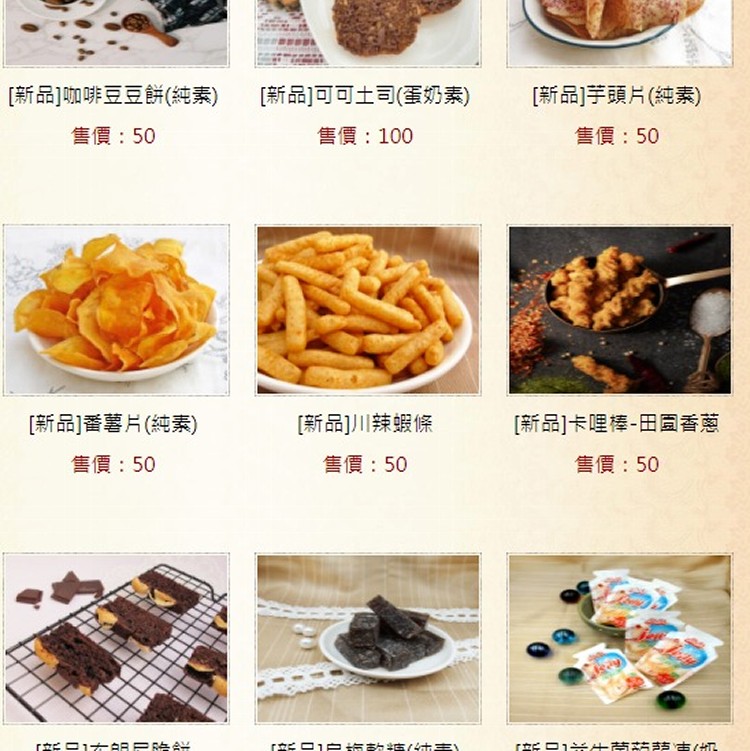View the 可可土司(蛋奶素) product
This screenshot has width=750, height=751.
365,96
